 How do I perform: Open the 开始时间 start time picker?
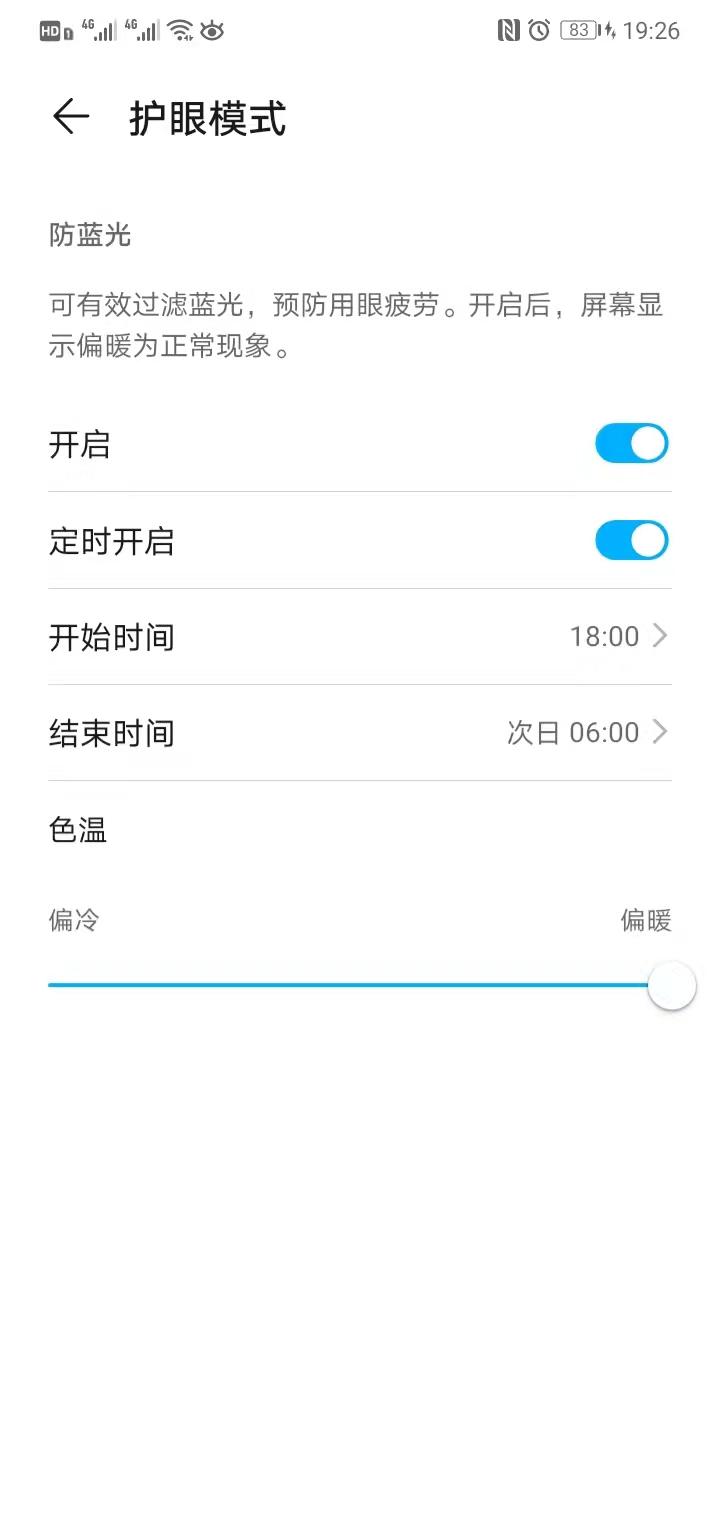click(360, 636)
